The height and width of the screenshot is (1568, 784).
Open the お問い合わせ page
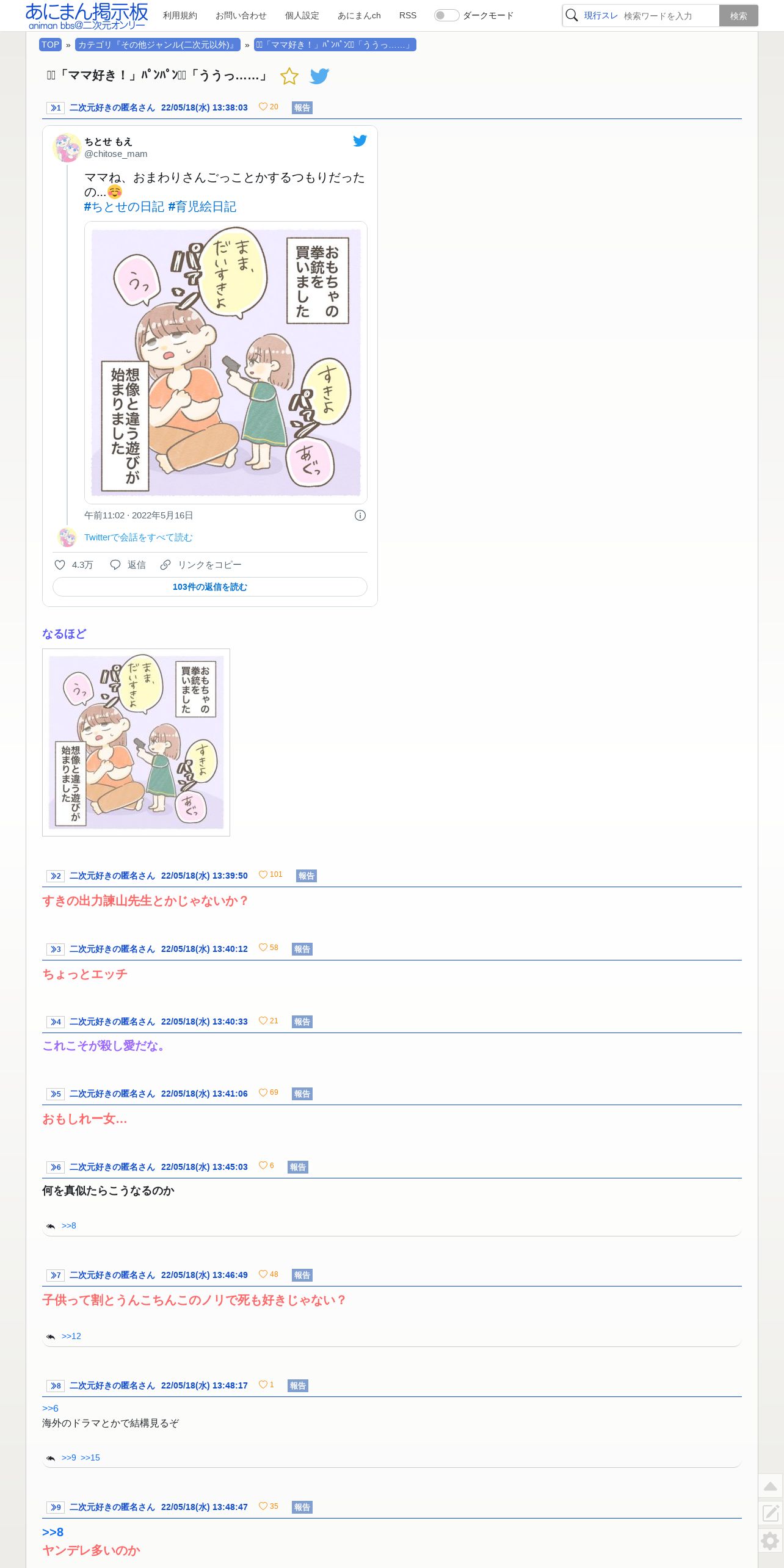point(241,15)
